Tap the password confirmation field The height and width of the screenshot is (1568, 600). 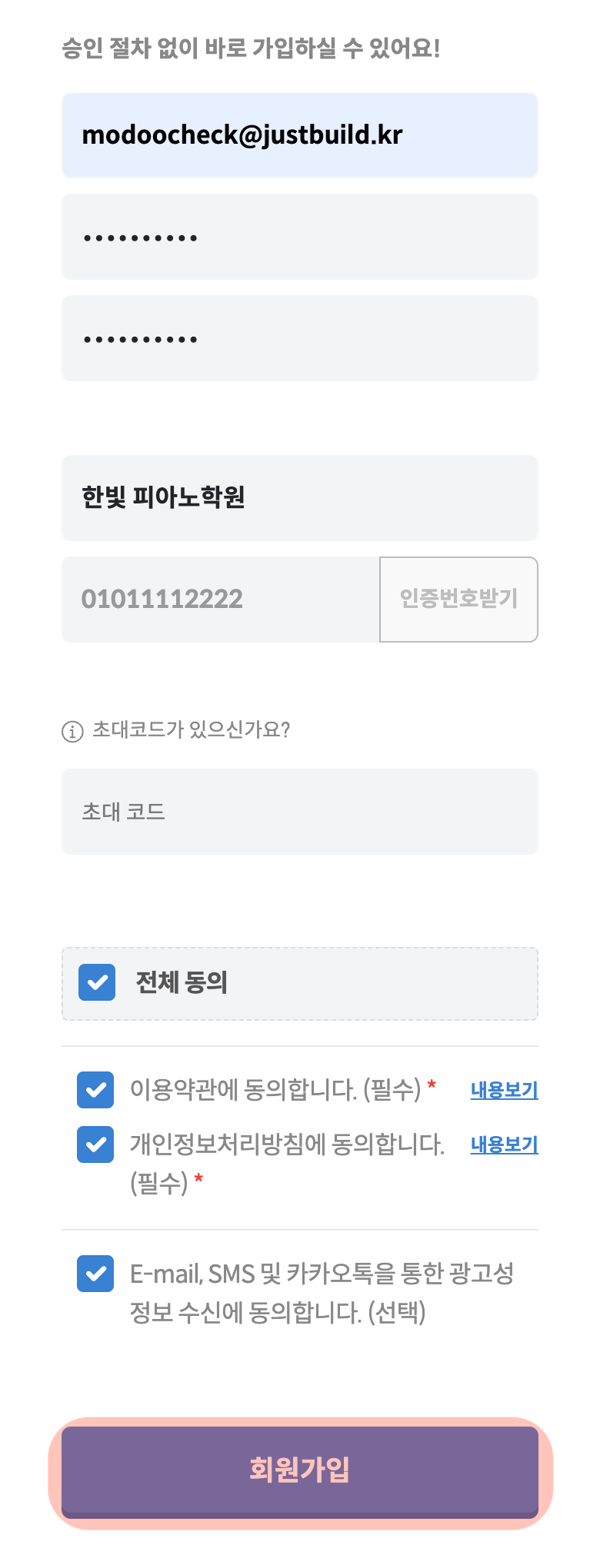coord(299,338)
